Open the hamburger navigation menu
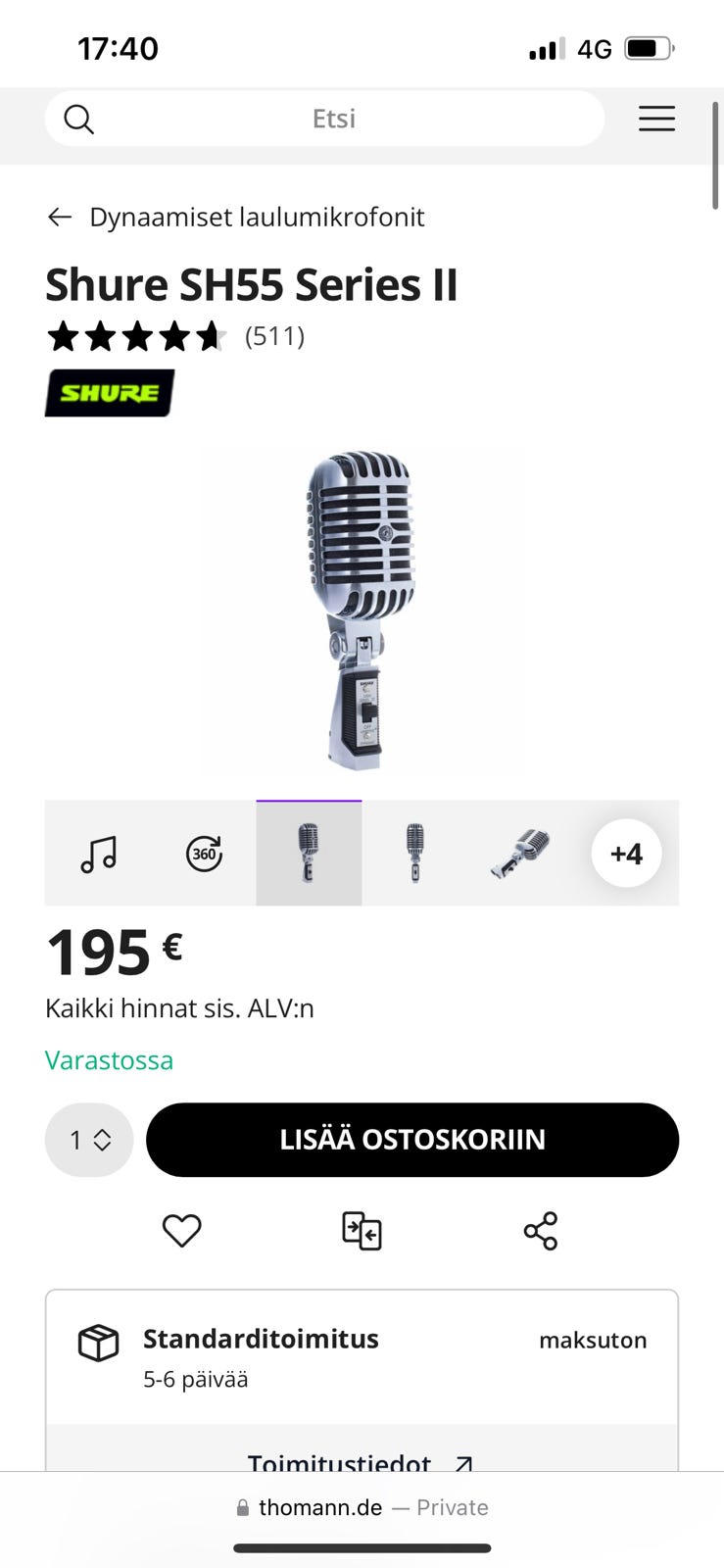724x1568 pixels. 656,119
